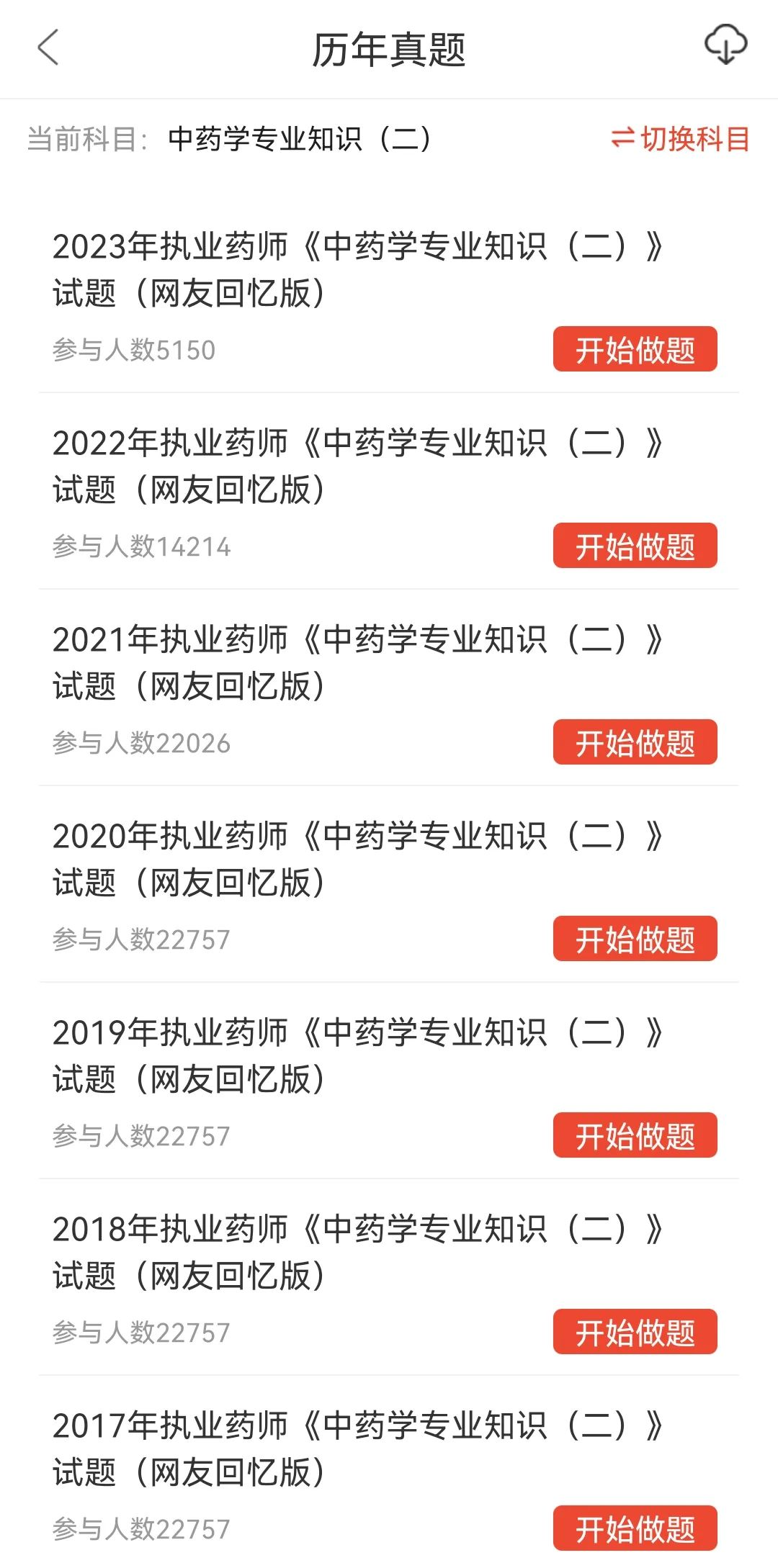778x1568 pixels.
Task: Hit 开始做题 for the 2018 exam
Action: pyautogui.click(x=635, y=1333)
